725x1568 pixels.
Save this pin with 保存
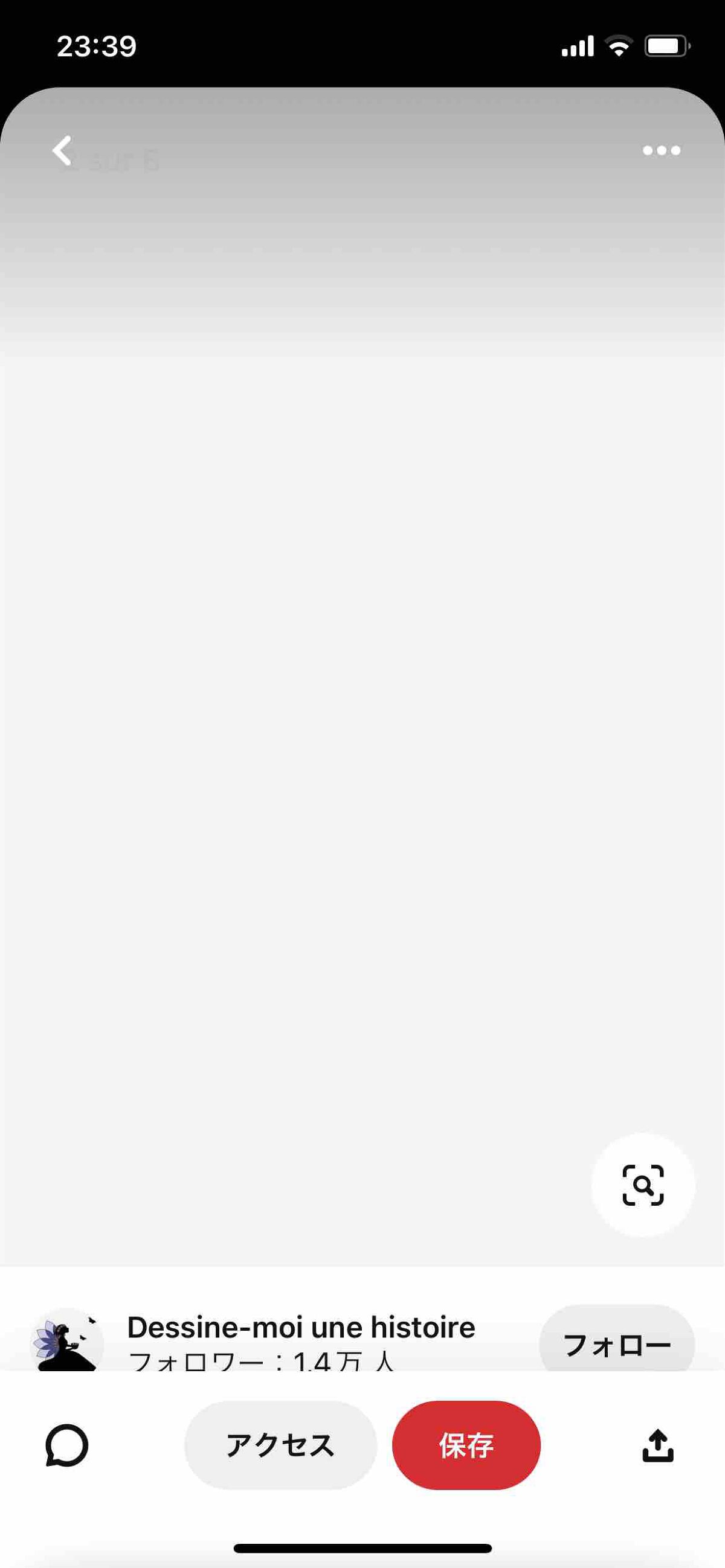[x=466, y=1445]
